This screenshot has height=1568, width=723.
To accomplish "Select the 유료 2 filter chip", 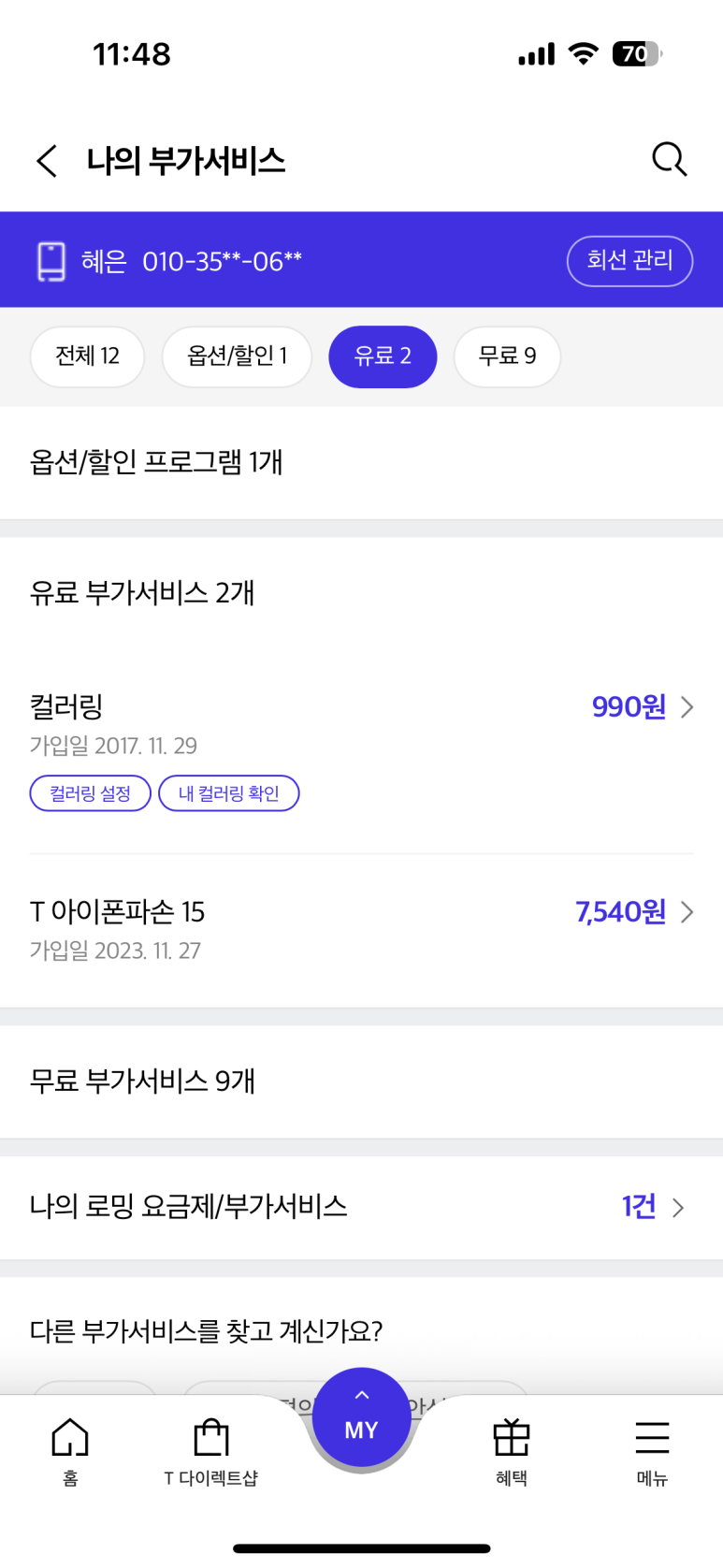I will pyautogui.click(x=383, y=356).
